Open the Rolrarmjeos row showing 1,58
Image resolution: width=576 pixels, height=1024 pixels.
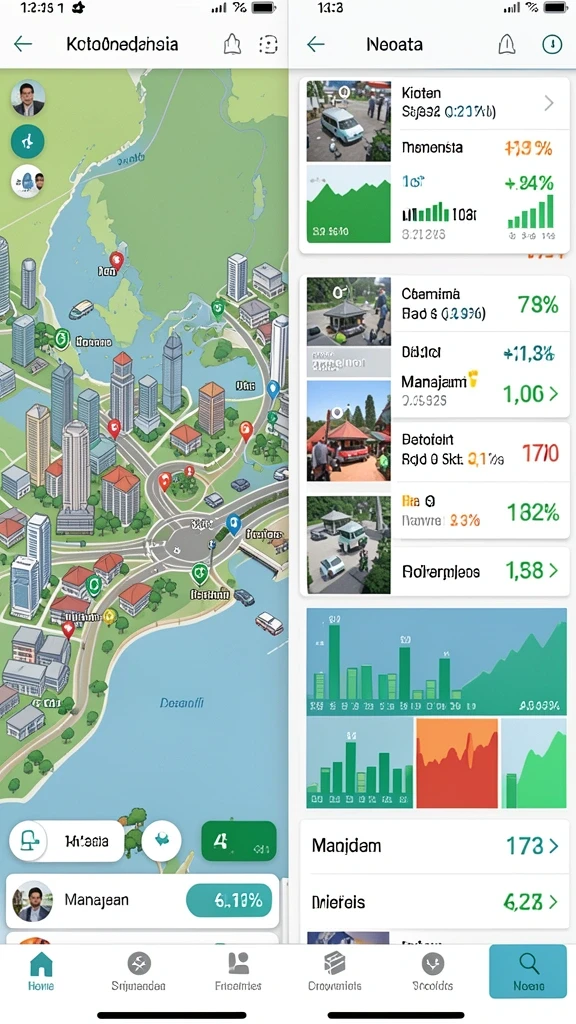pyautogui.click(x=434, y=571)
